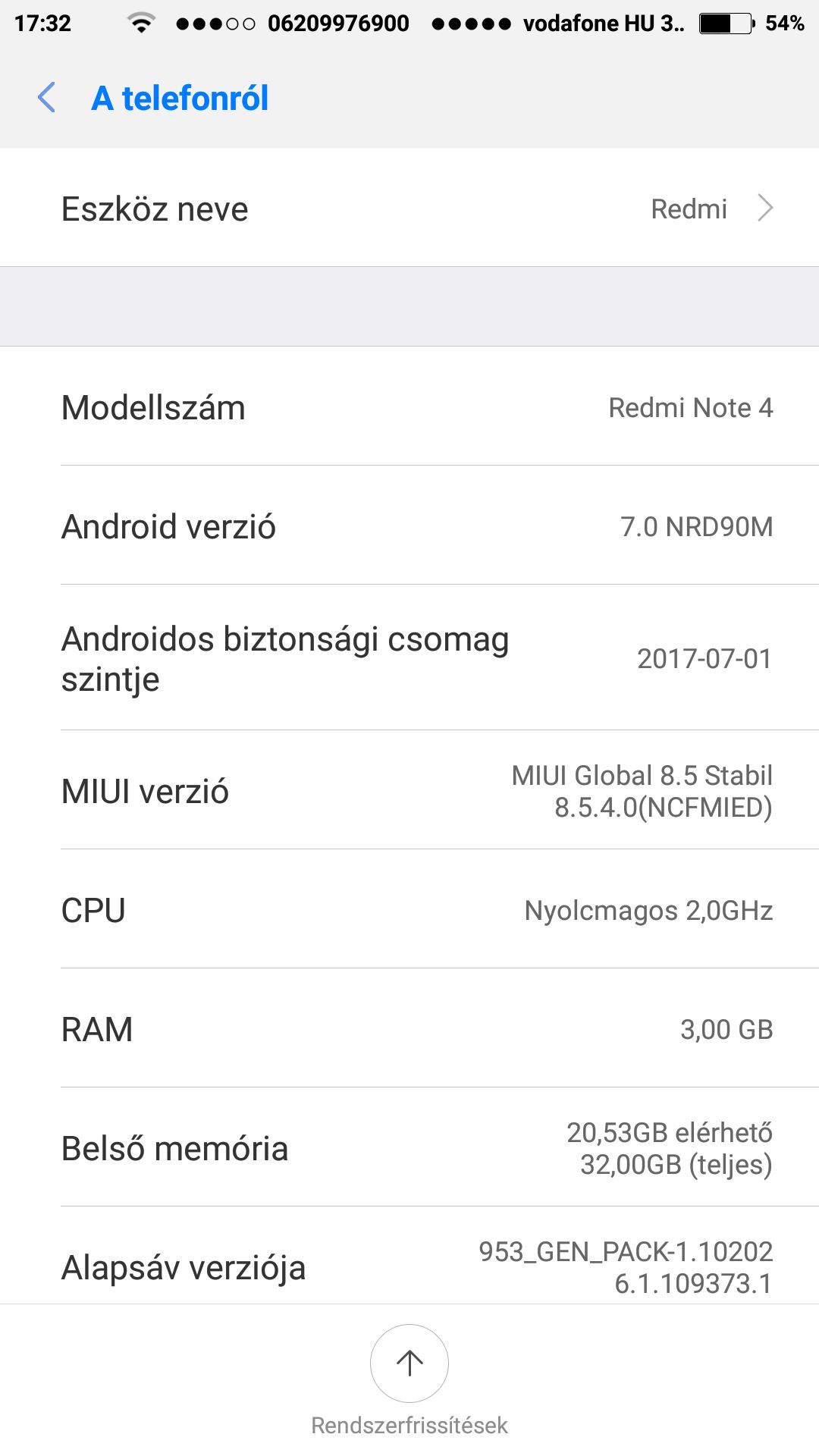
Task: Select the RAM row
Action: click(x=409, y=1028)
